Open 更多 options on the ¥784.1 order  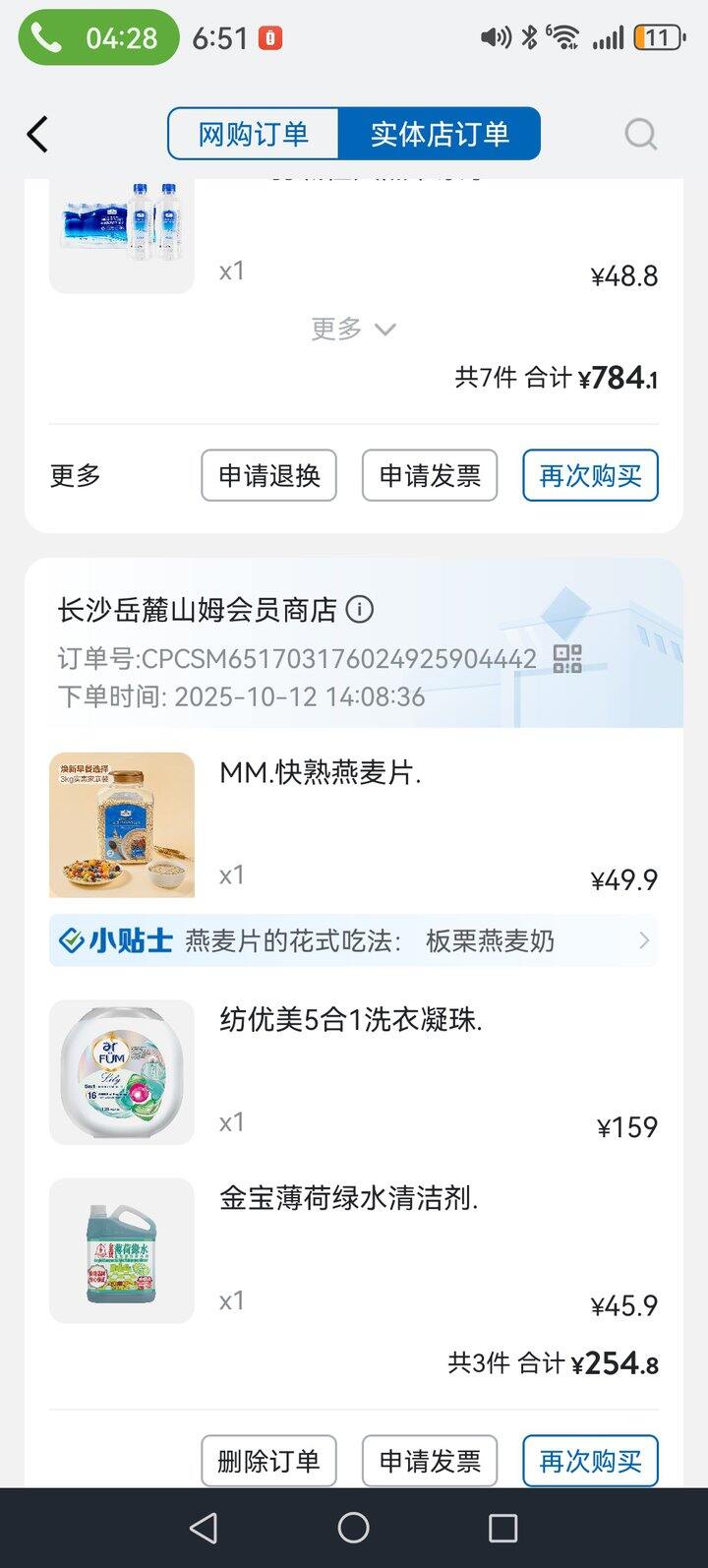[x=76, y=476]
